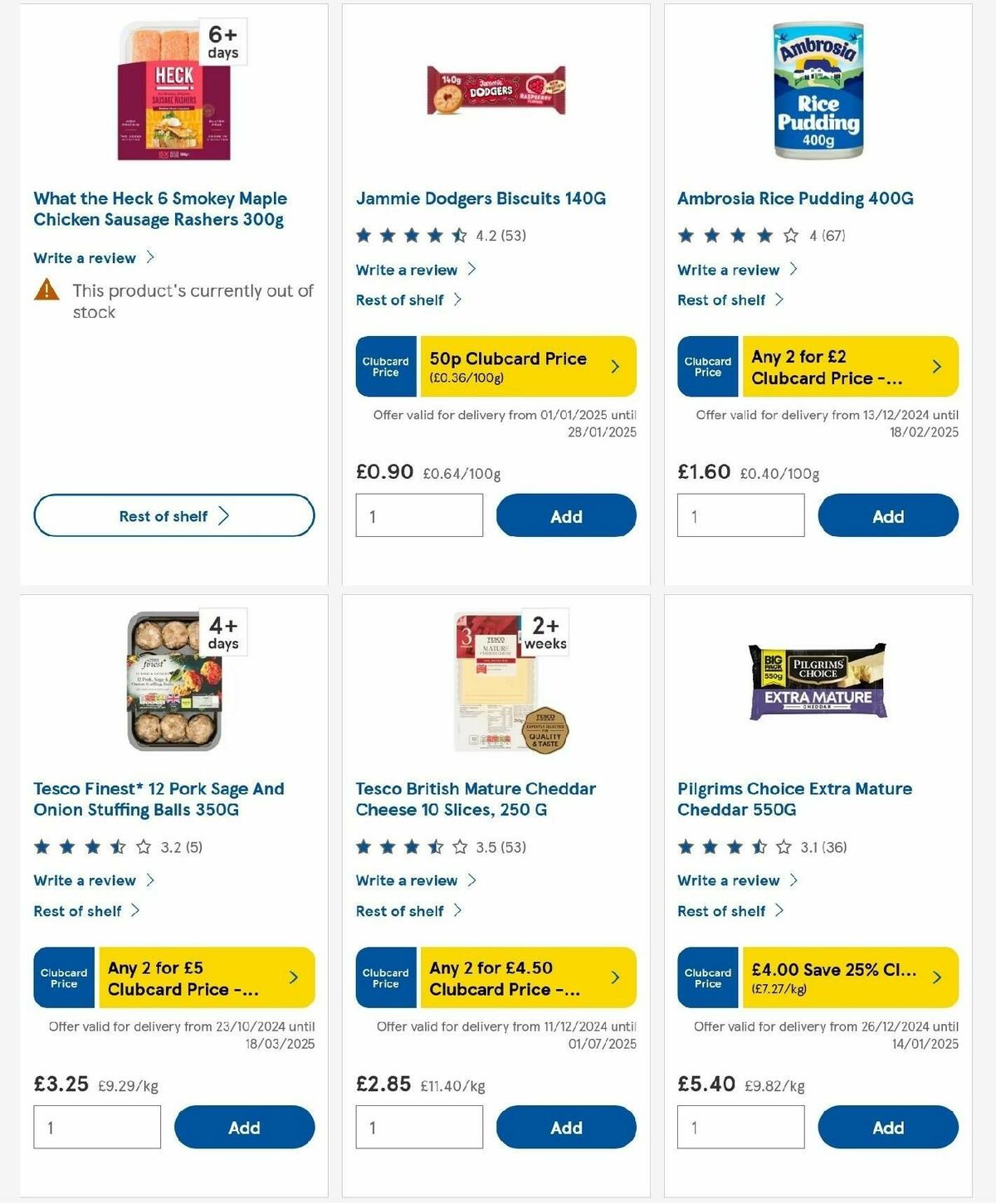Viewport: 996px width, 1204px height.
Task: Expand the 50p Clubcard Price offer chevron
Action: [x=615, y=366]
